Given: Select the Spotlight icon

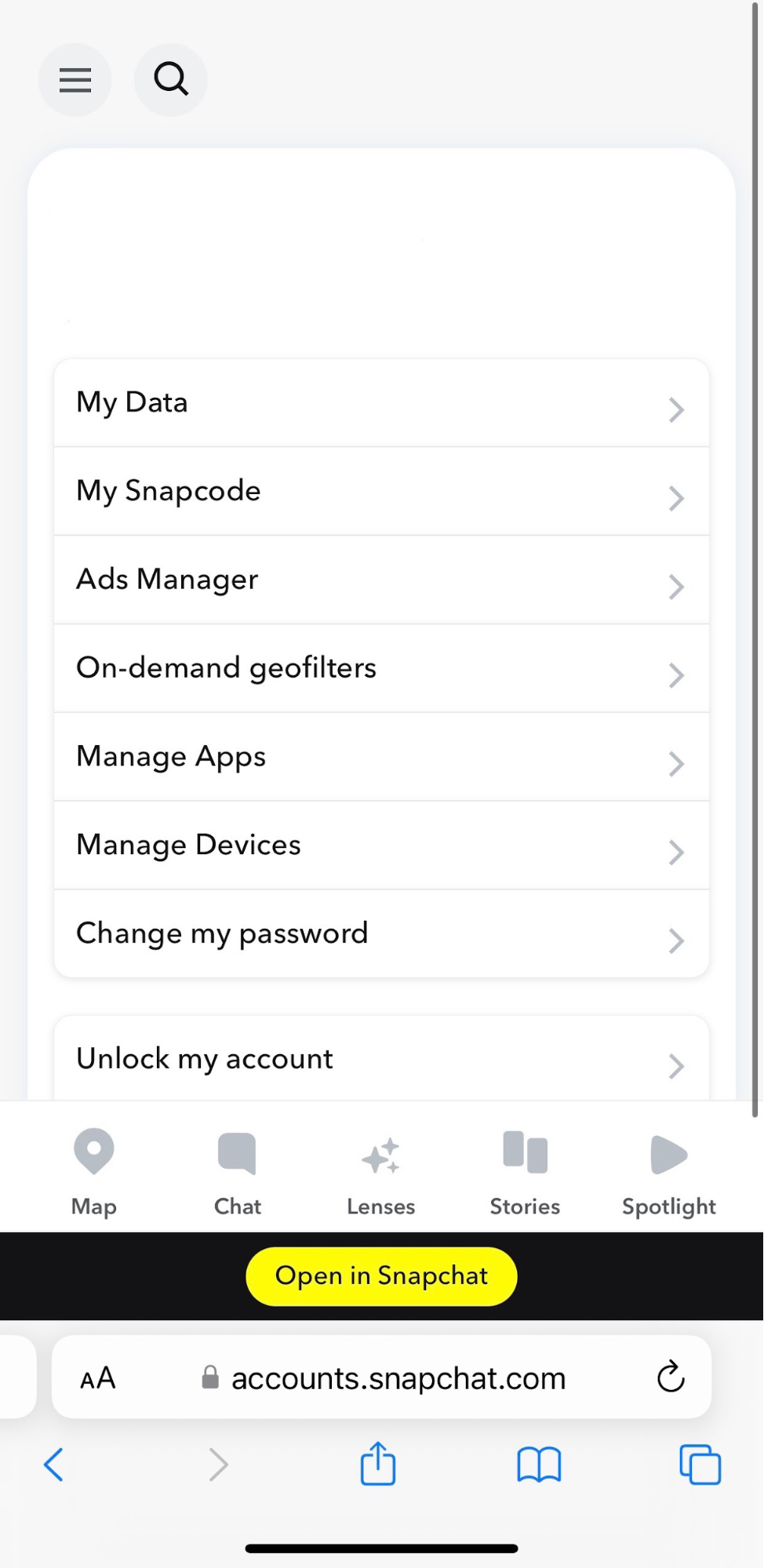Looking at the screenshot, I should point(667,1169).
